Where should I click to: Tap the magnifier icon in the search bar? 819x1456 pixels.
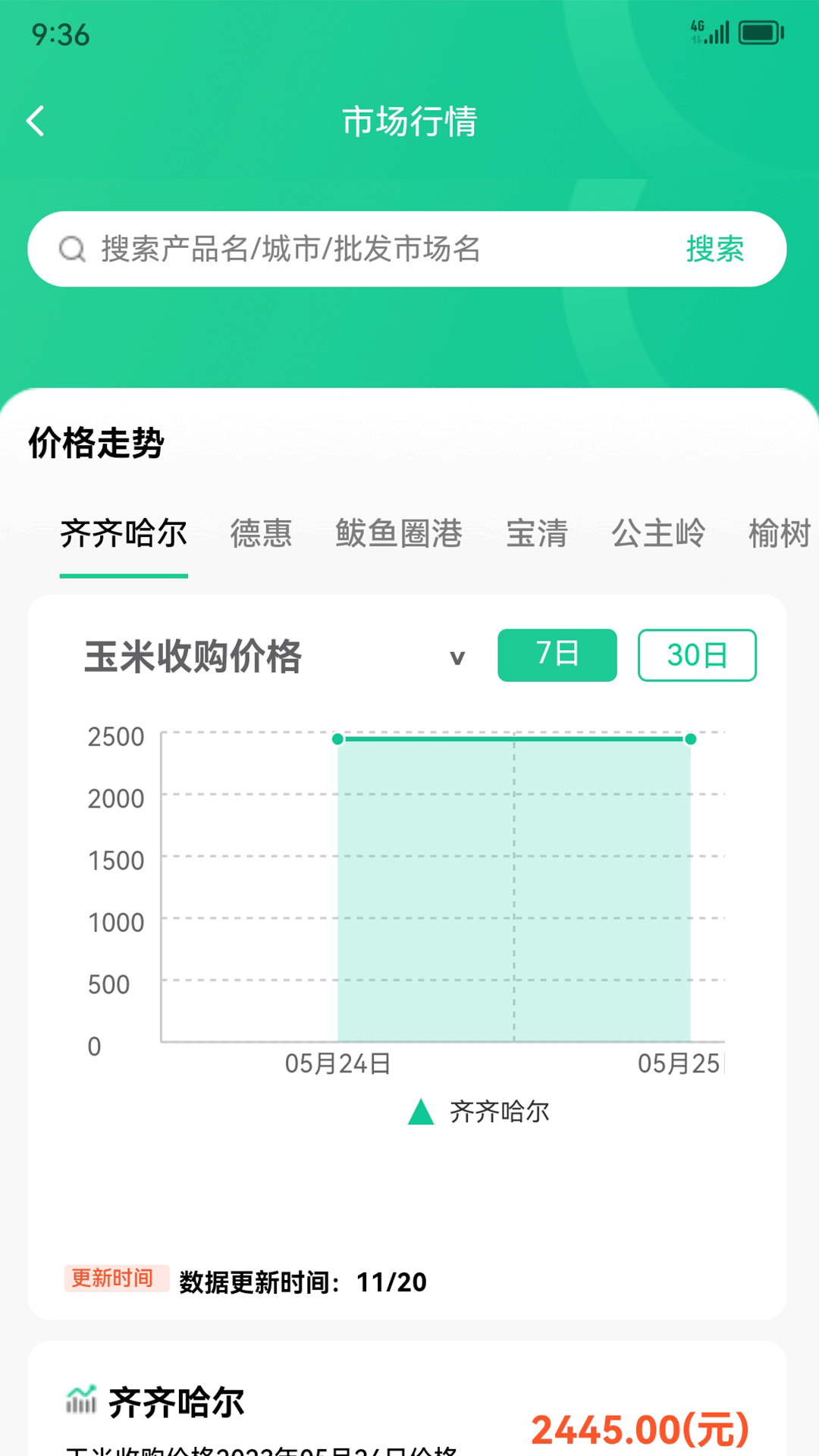[x=71, y=248]
